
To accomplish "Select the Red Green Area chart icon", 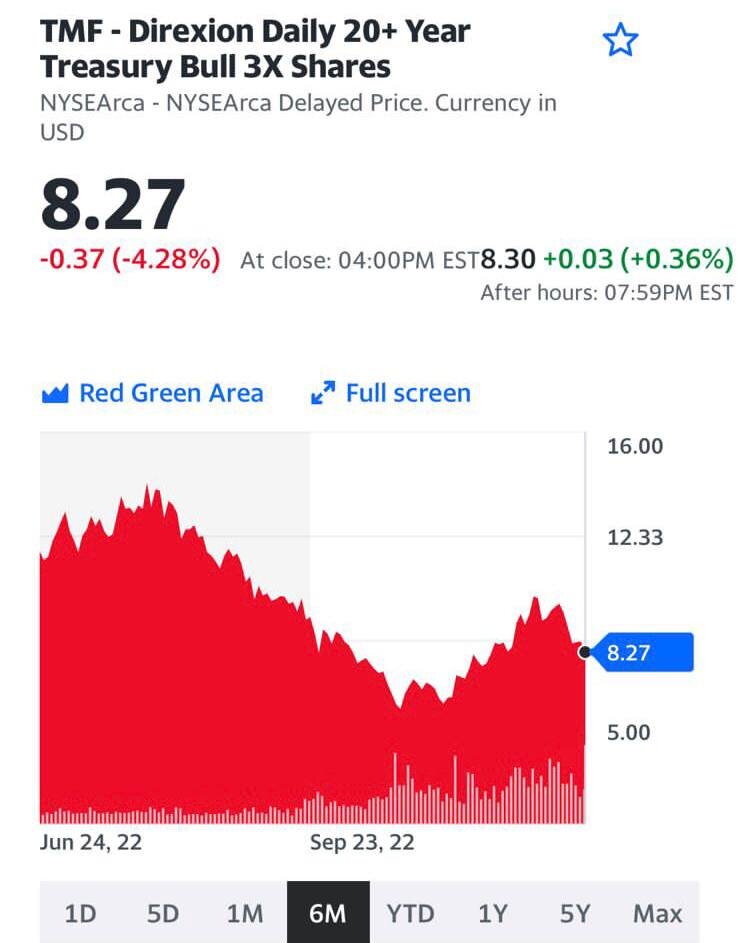I will [54, 392].
